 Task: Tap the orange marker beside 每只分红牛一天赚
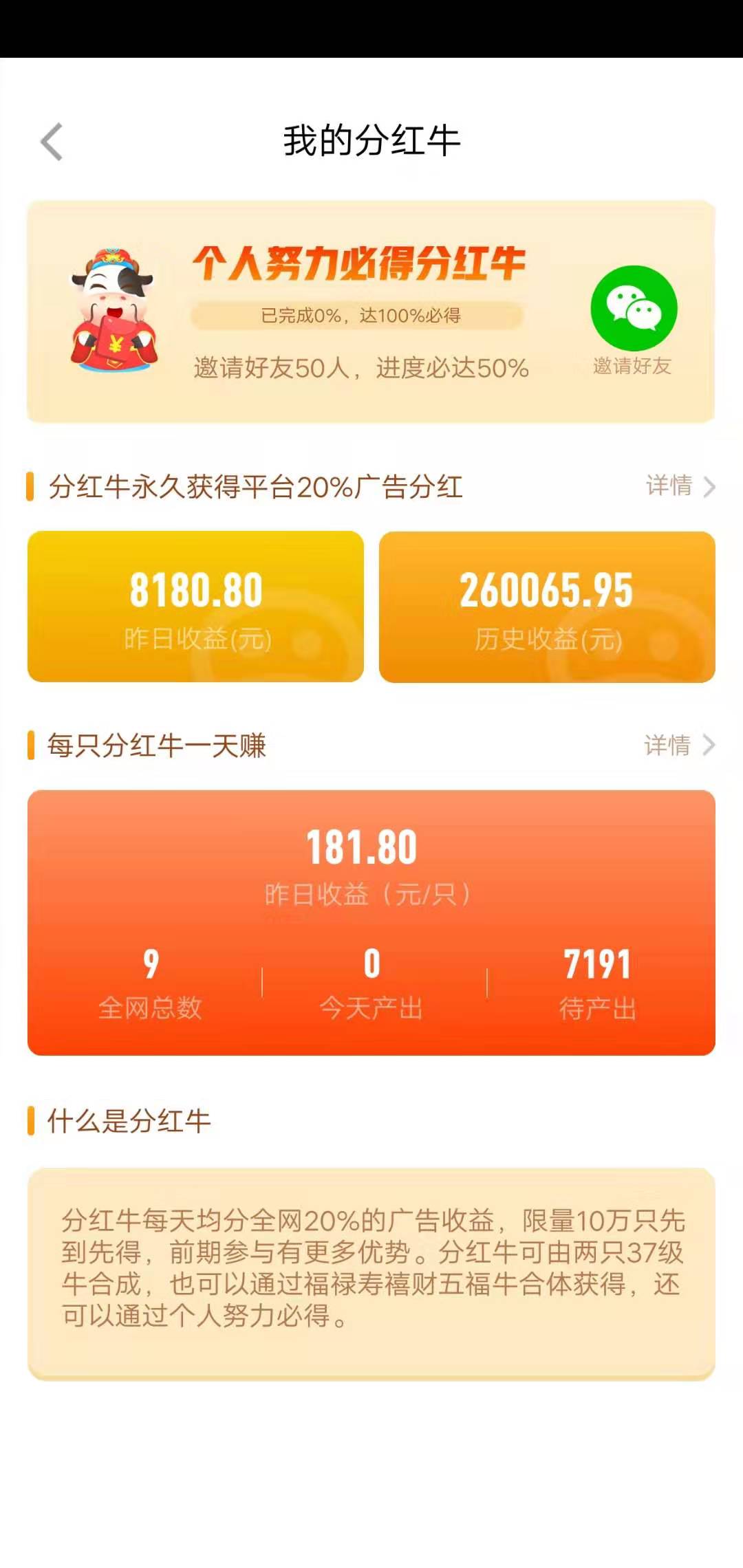point(30,745)
